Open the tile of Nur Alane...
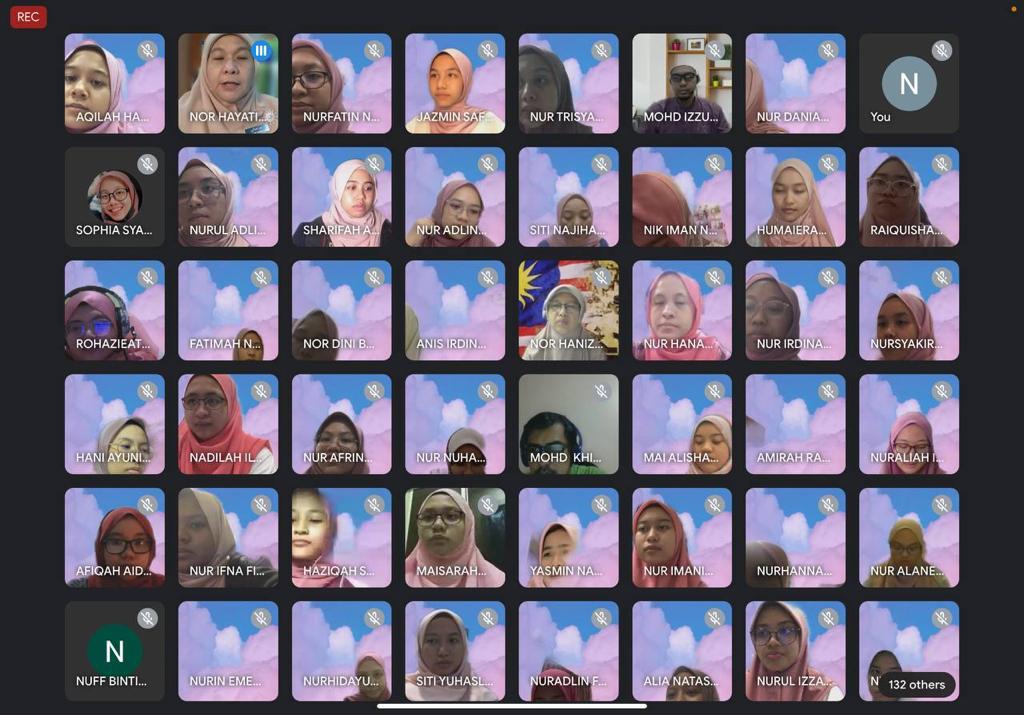This screenshot has width=1024, height=715. [x=909, y=537]
